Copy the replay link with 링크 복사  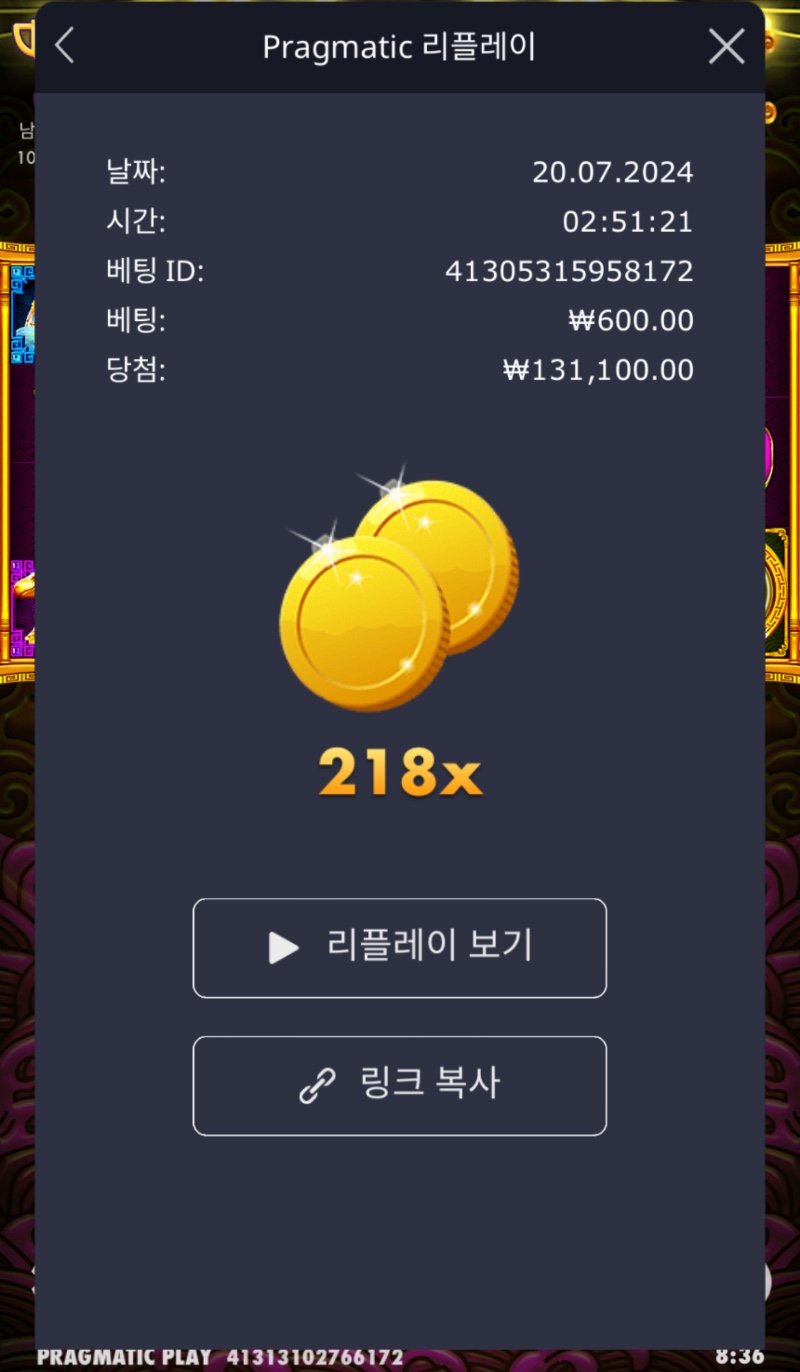click(400, 1086)
